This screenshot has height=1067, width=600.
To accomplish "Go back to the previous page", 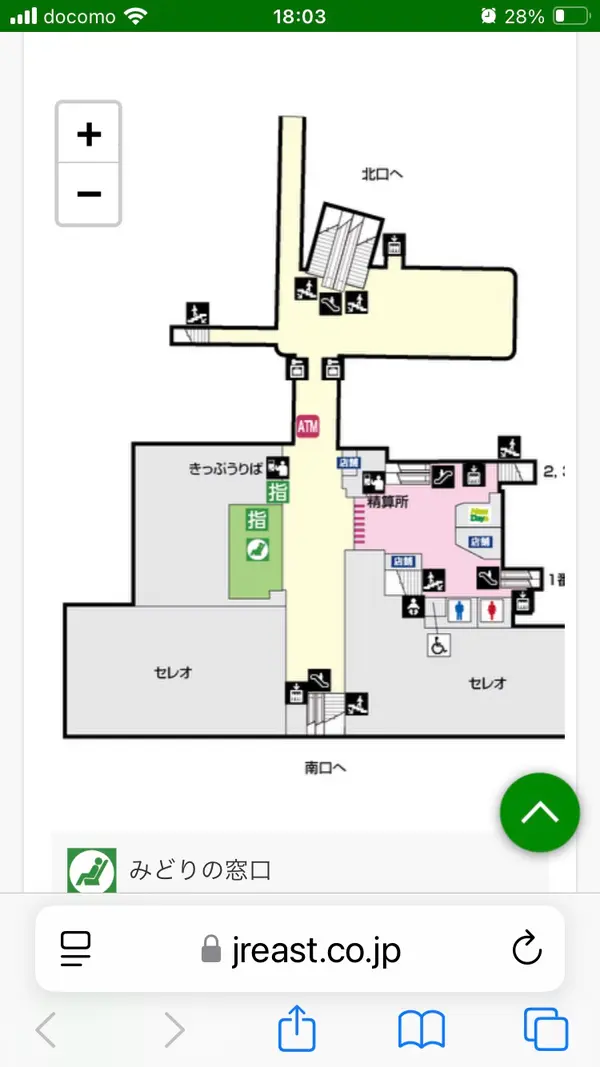I will pos(46,1029).
